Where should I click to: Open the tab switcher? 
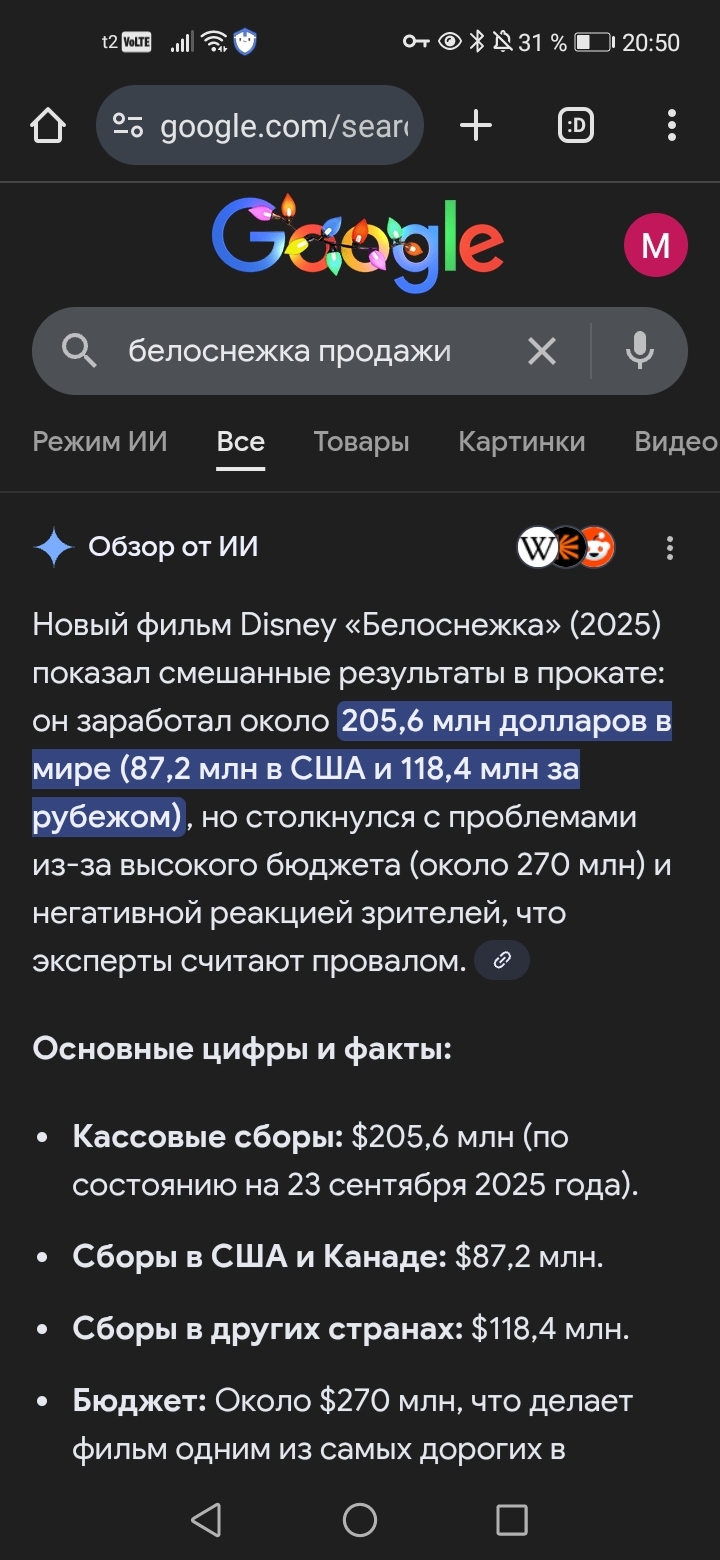pos(576,126)
